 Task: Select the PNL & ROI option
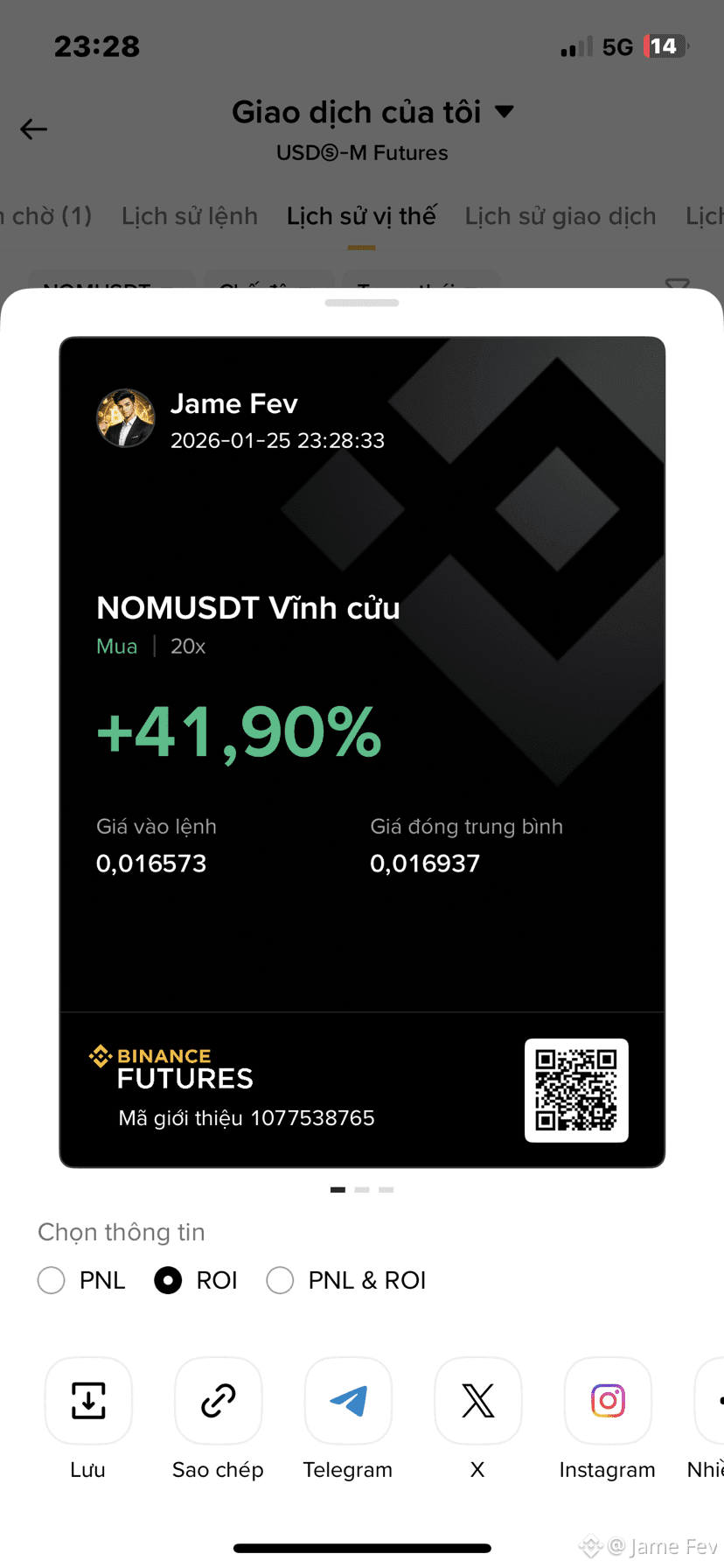tap(280, 1280)
